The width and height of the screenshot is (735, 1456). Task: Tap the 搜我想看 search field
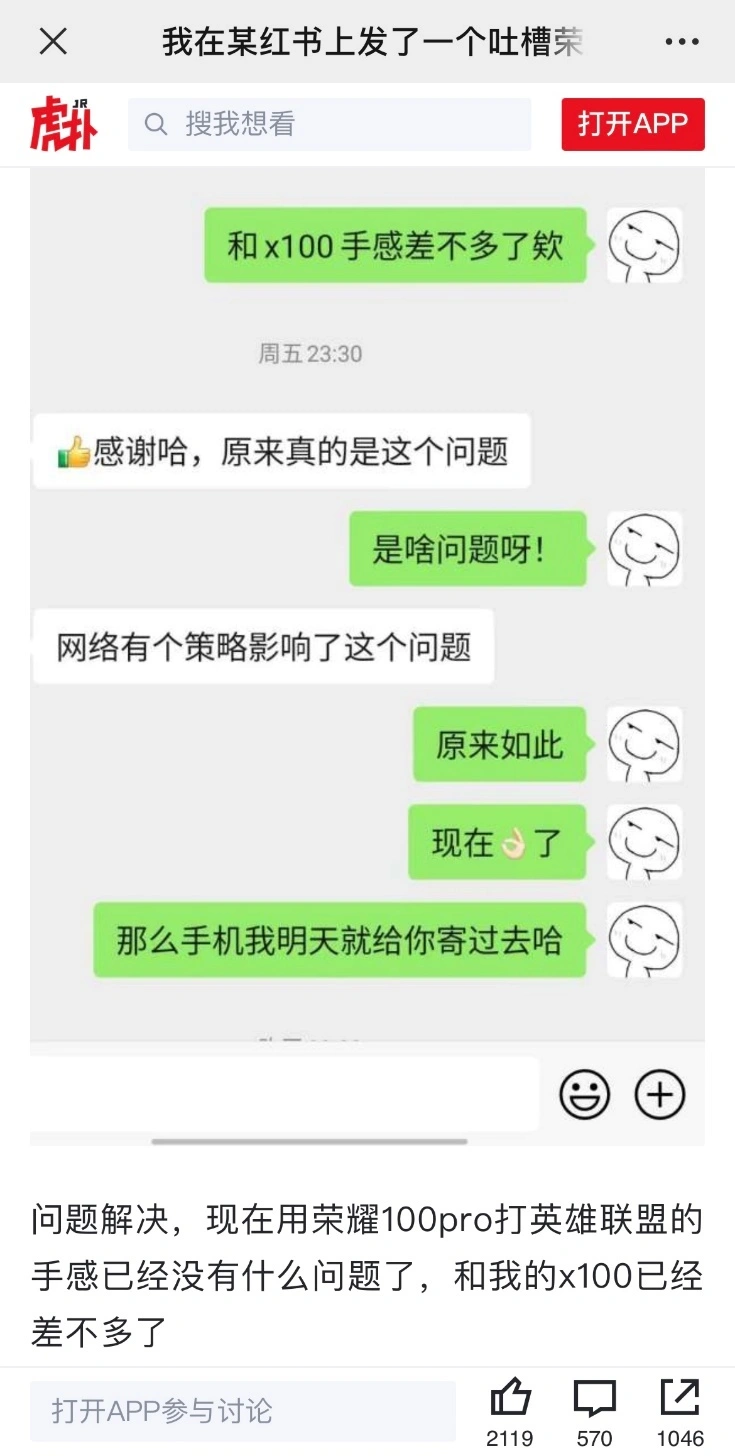329,125
